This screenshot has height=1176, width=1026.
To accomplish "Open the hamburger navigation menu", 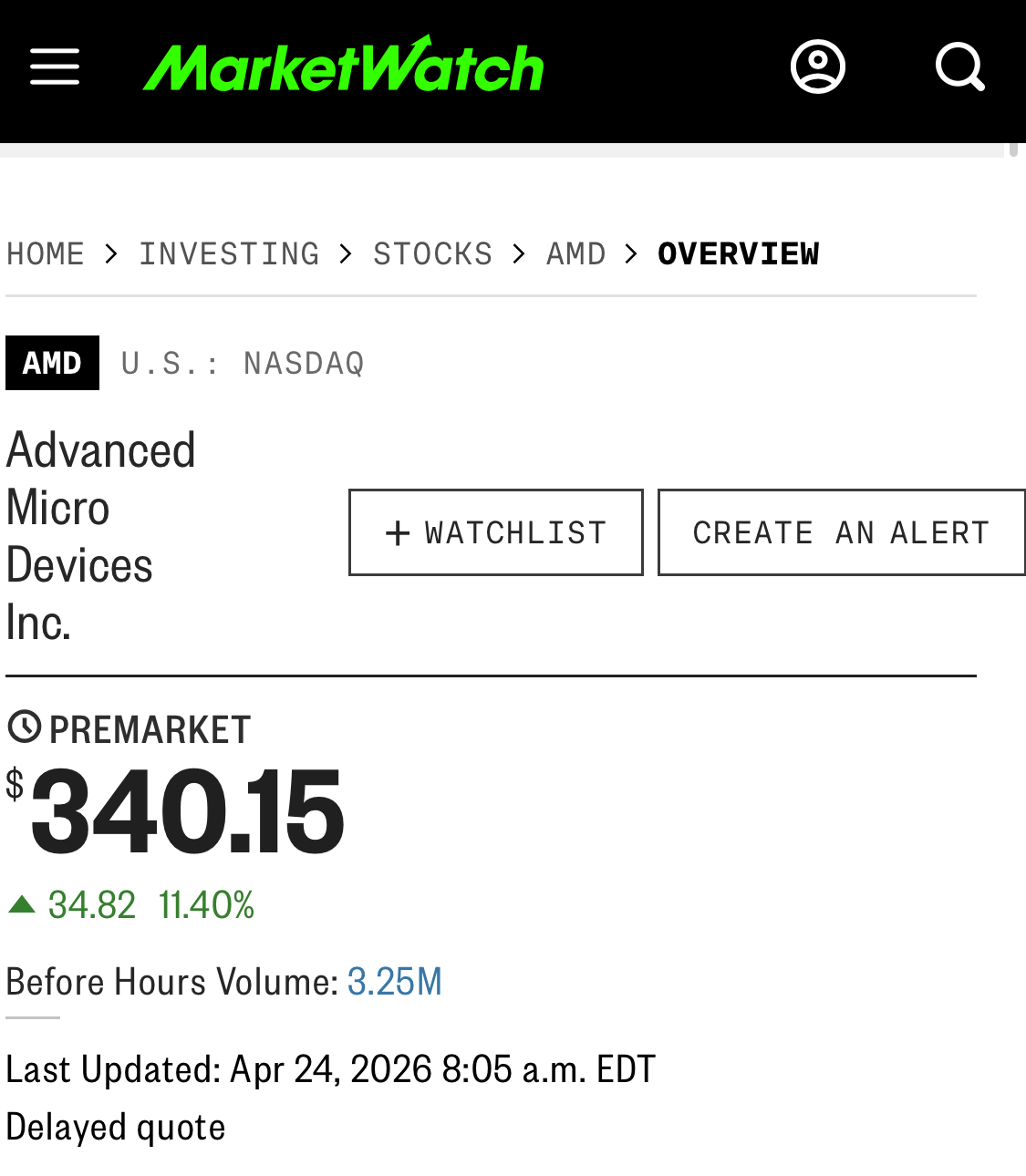I will [x=55, y=67].
